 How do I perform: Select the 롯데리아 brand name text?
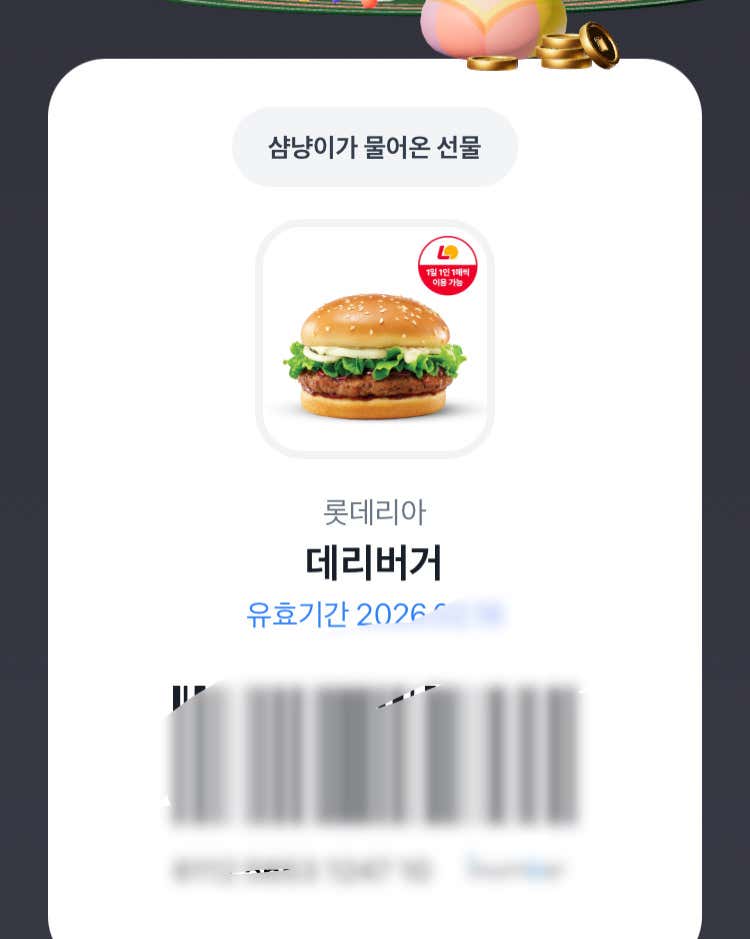374,510
